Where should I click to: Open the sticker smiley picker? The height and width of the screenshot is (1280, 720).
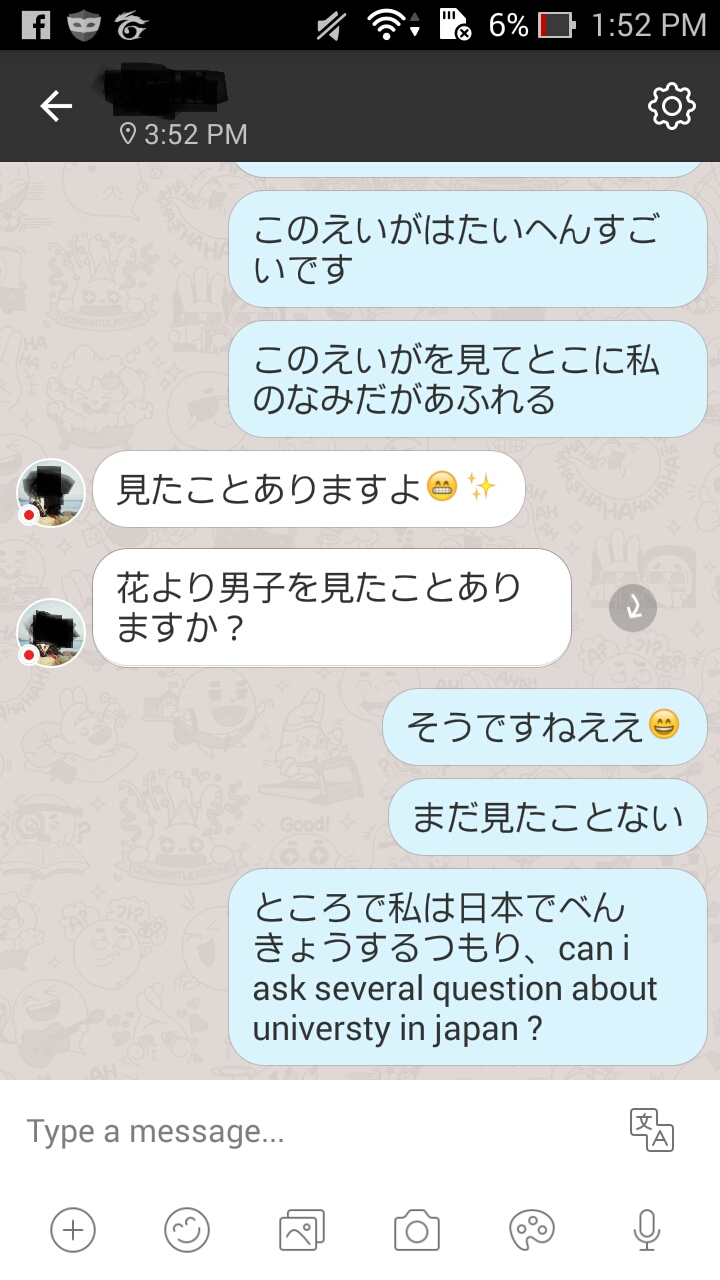[x=187, y=1229]
